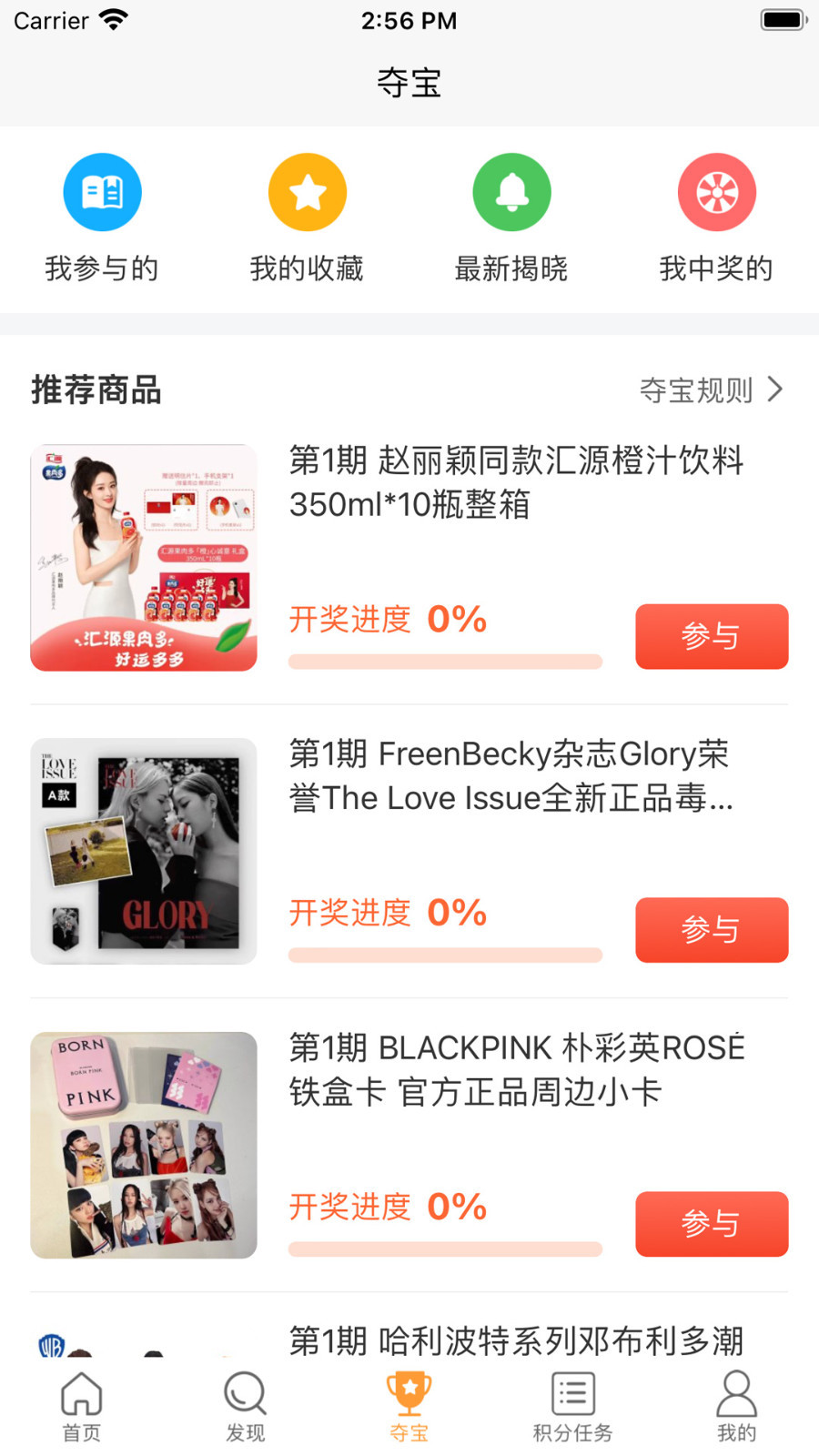Join the BLACKPINK ROSÉ card draw with 参与
The height and width of the screenshot is (1456, 819).
pos(712,1224)
